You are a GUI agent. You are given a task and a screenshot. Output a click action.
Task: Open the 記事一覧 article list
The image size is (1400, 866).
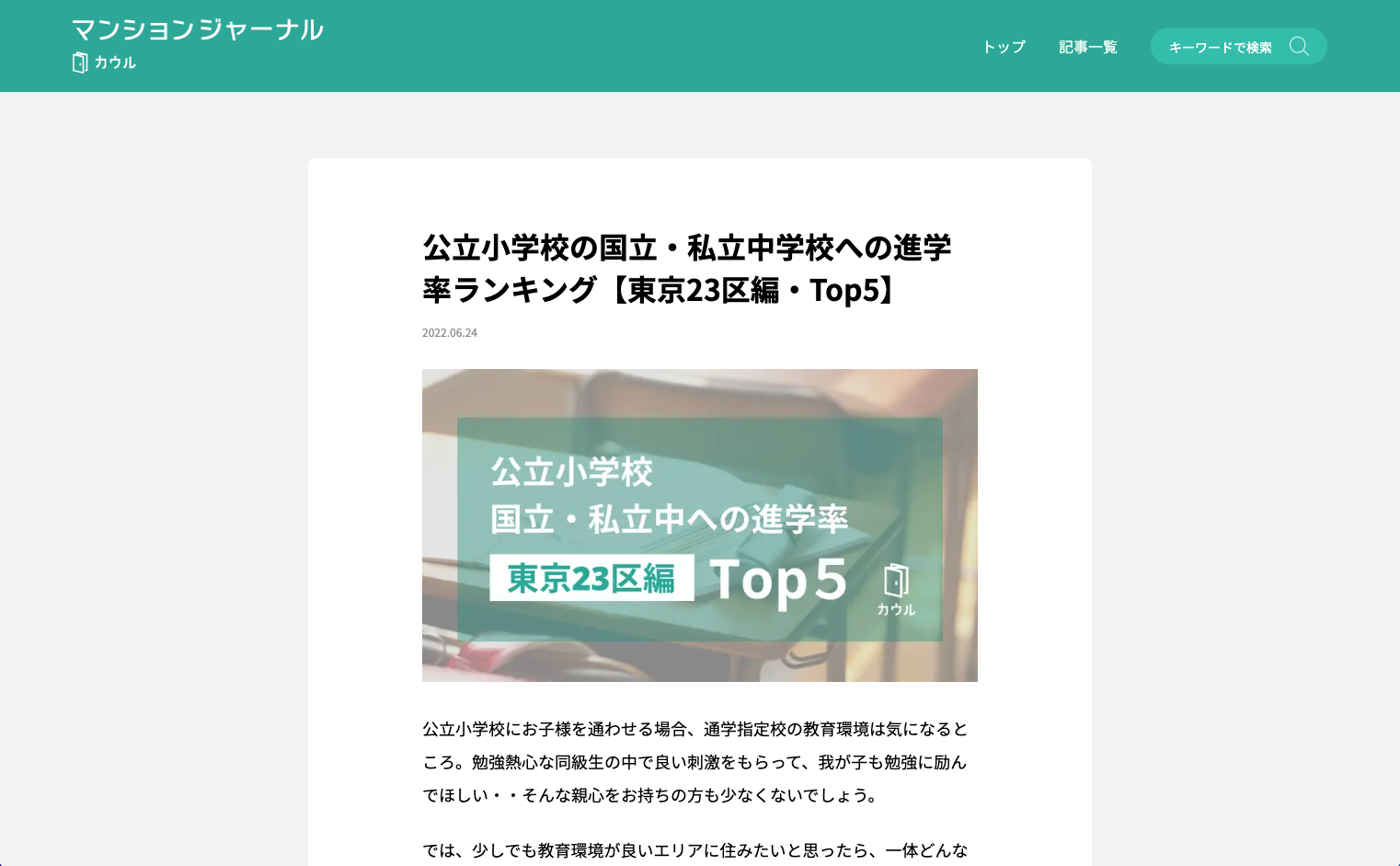click(1087, 47)
